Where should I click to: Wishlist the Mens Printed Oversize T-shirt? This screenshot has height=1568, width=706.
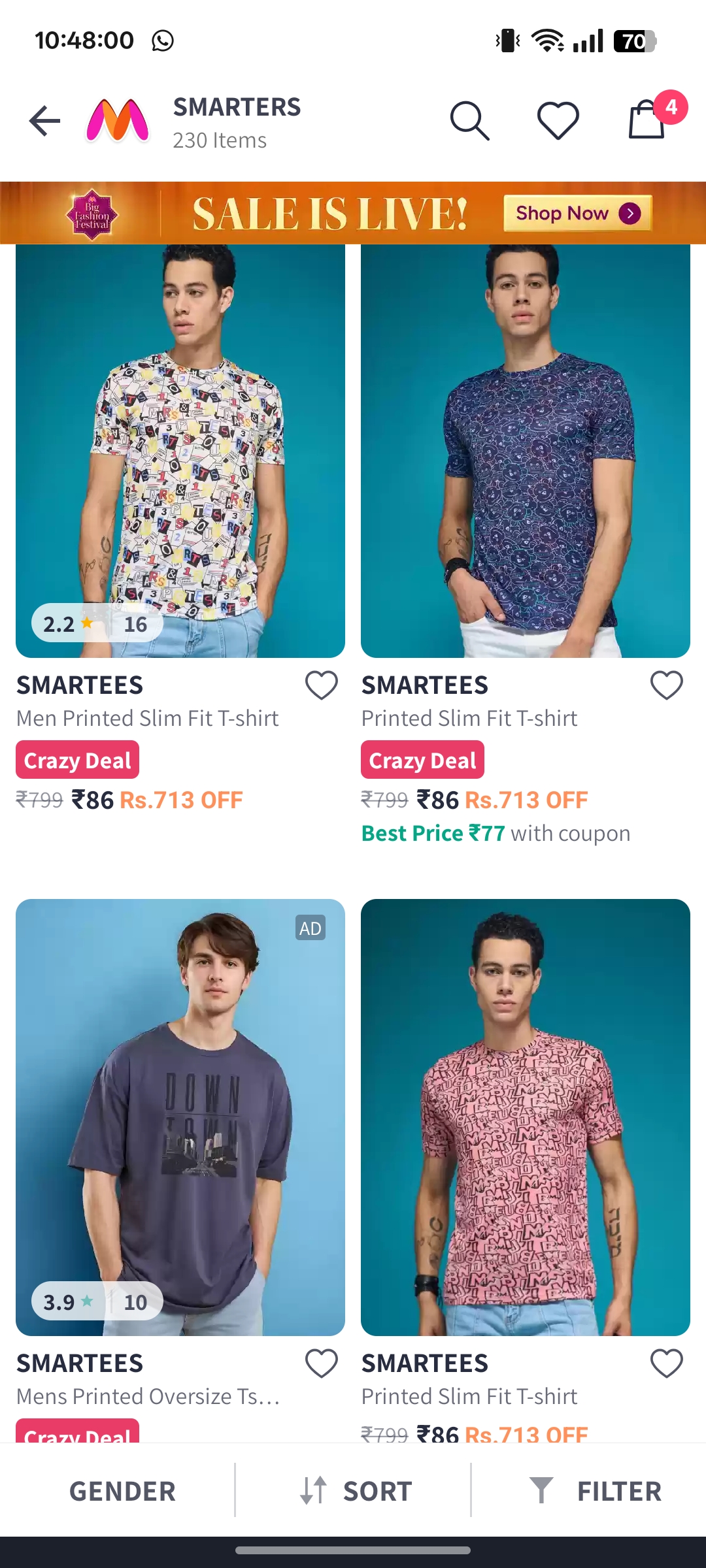322,1364
